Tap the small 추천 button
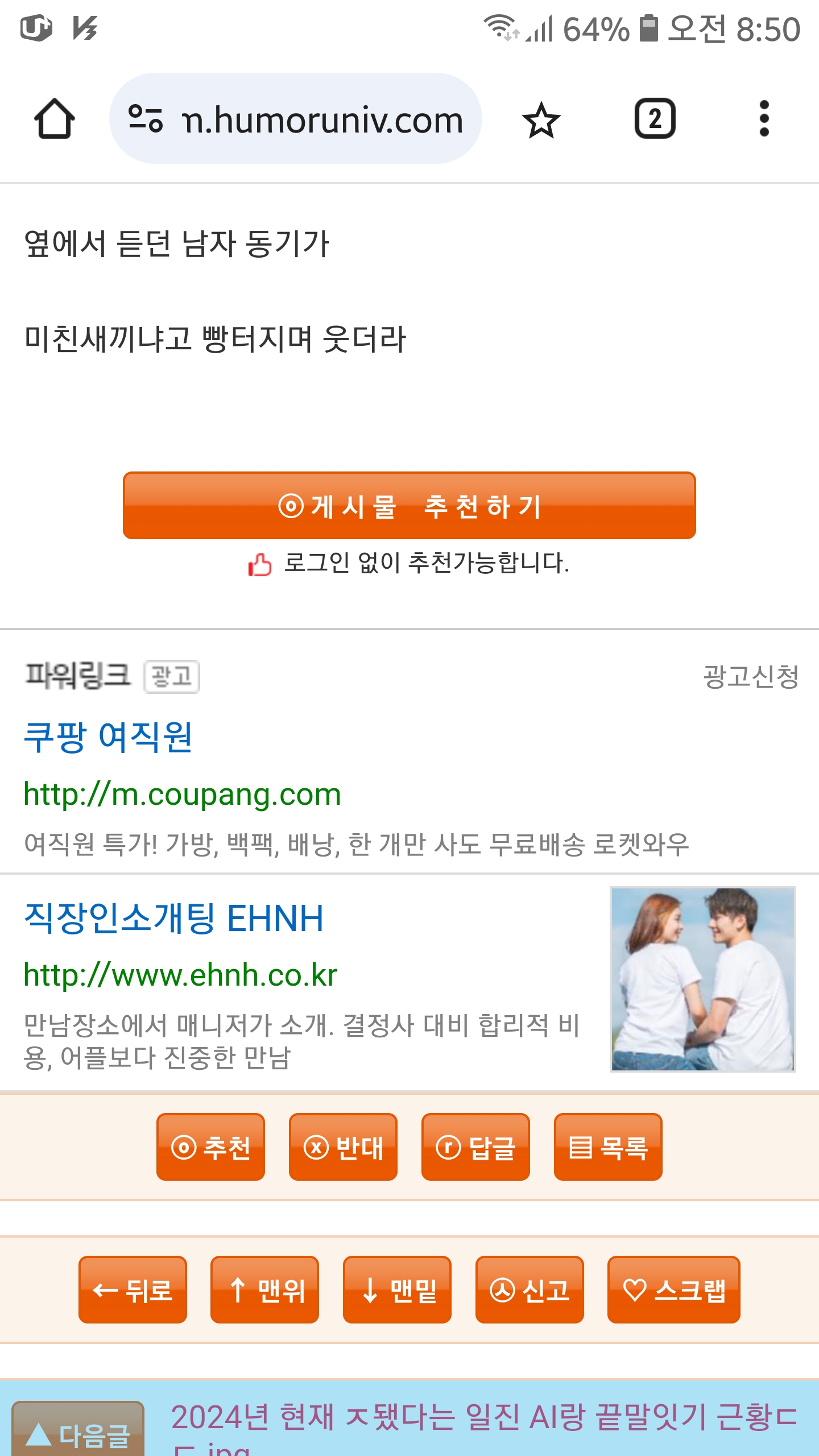Viewport: 819px width, 1456px height. coord(210,1147)
